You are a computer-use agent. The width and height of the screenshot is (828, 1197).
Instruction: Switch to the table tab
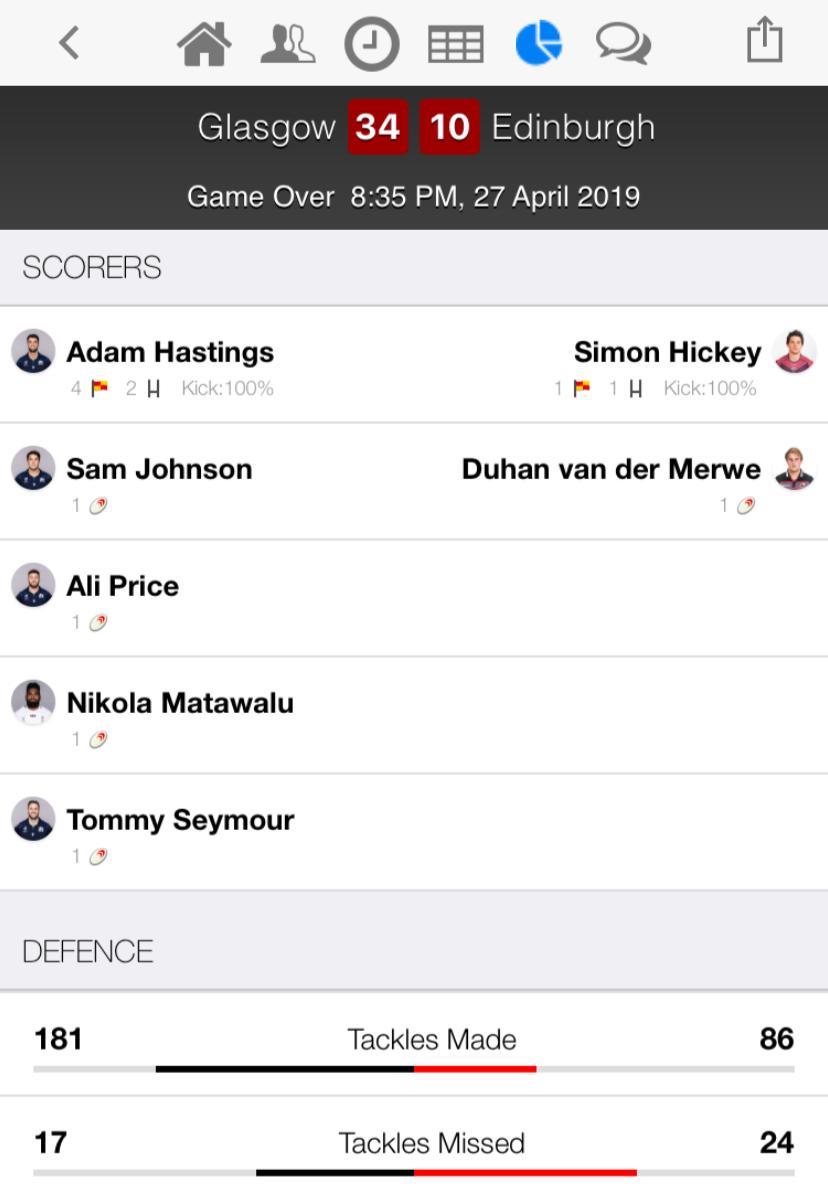pos(455,45)
